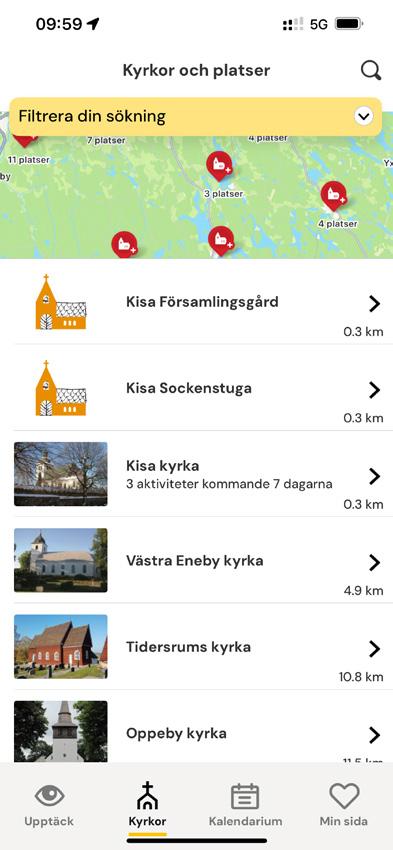The image size is (393, 850).
Task: Open Kisa Församlingsgård
Action: click(198, 301)
